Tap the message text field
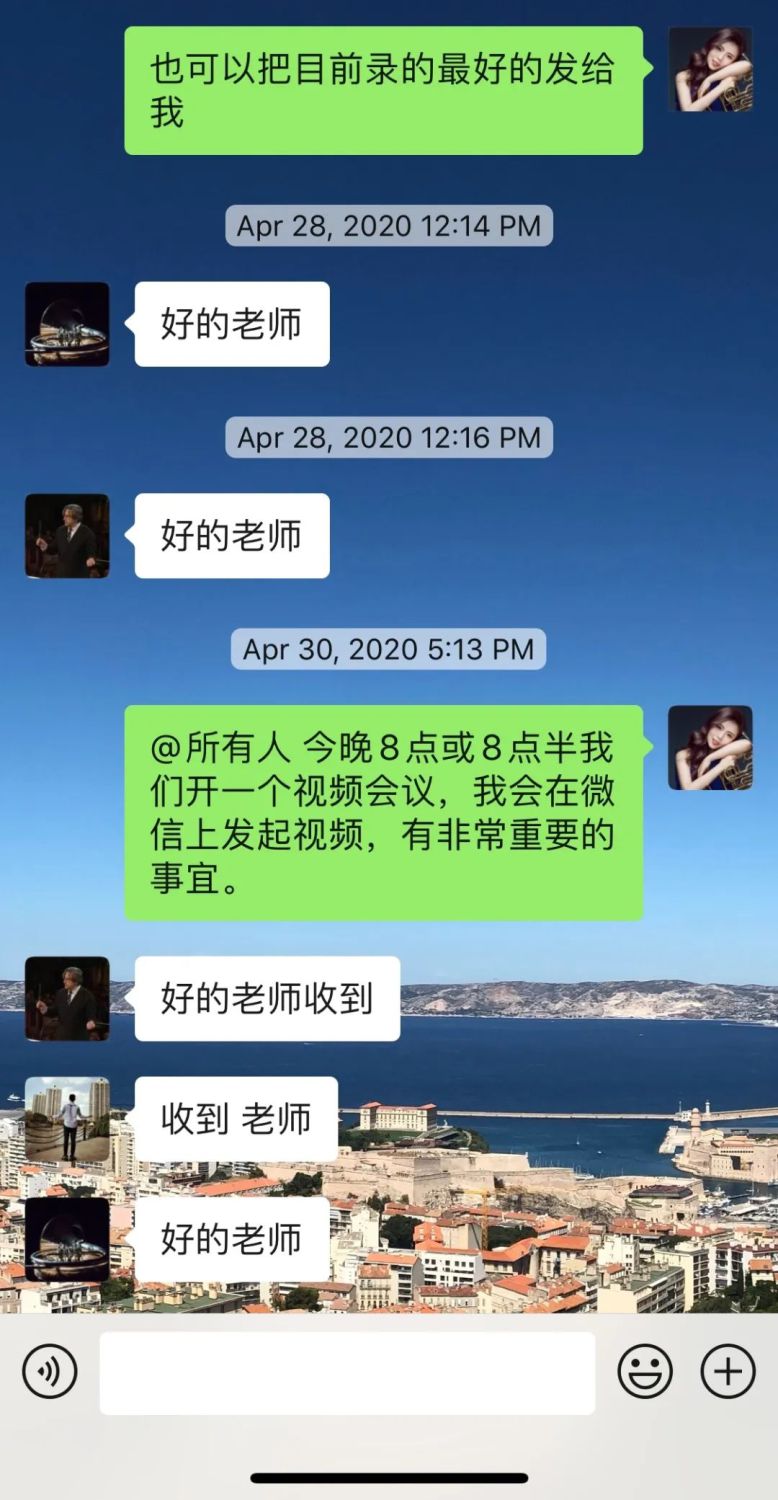778x1500 pixels. 347,1373
